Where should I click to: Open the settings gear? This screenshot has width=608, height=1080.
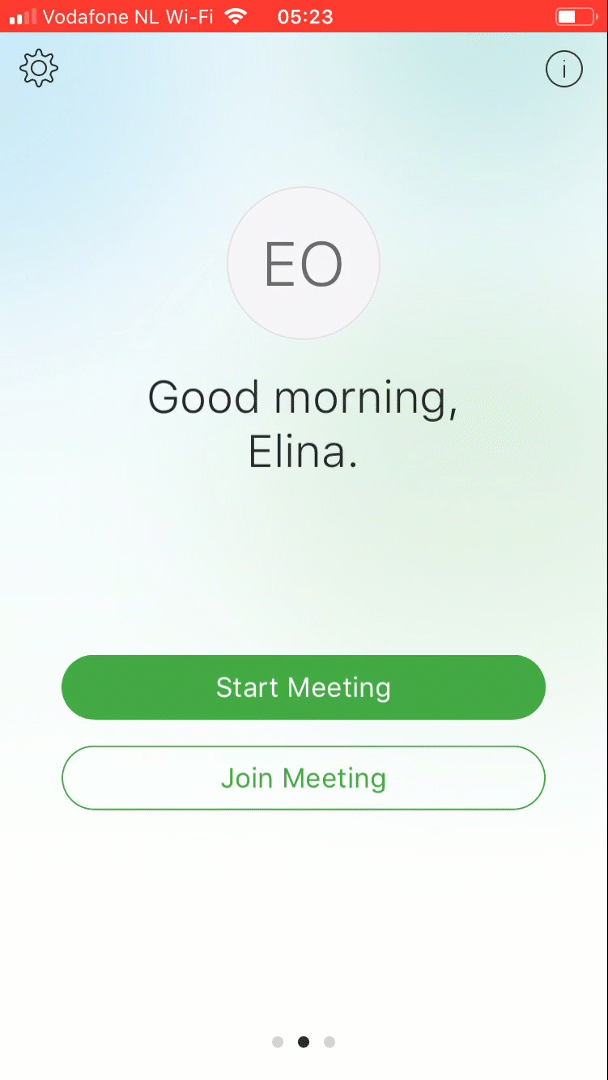coord(39,69)
